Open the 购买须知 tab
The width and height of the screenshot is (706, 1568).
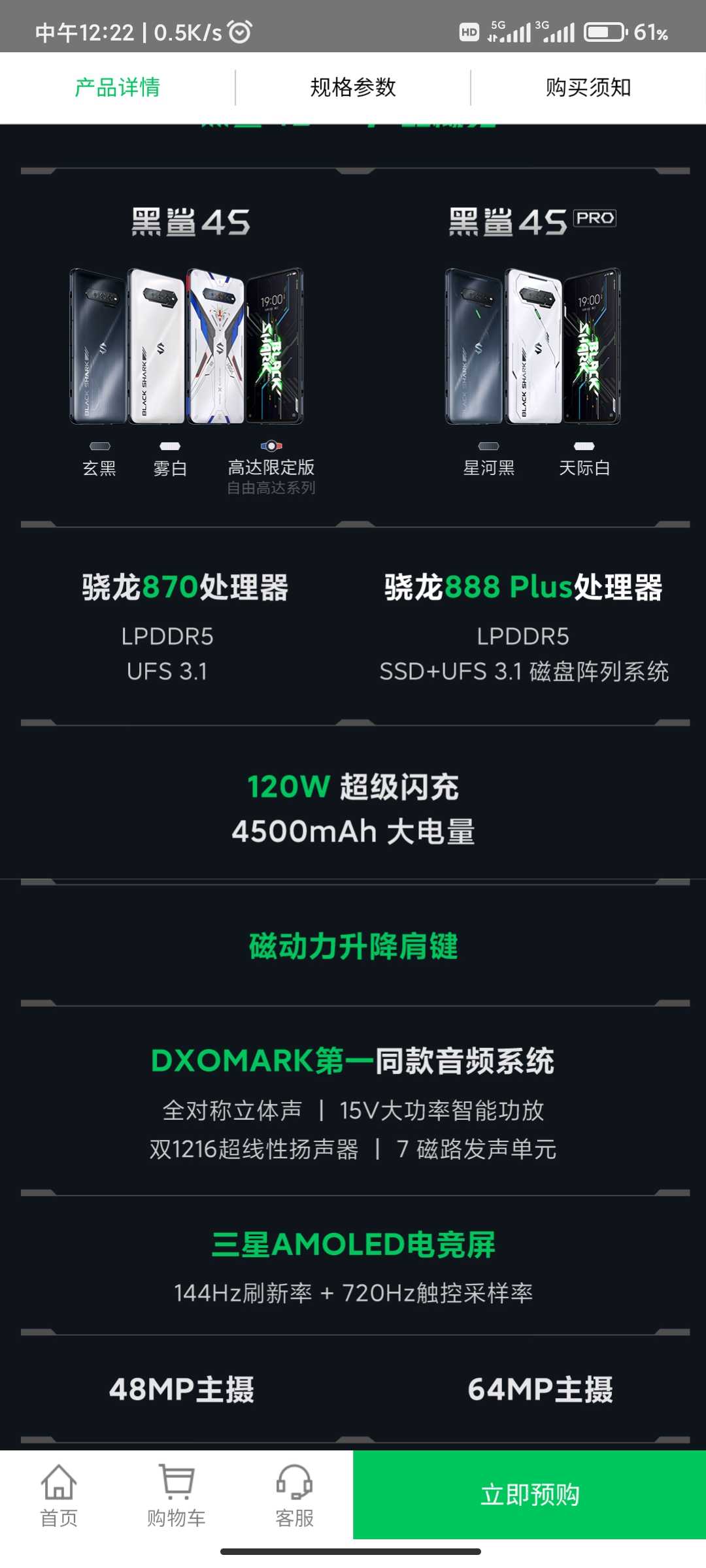click(x=588, y=88)
